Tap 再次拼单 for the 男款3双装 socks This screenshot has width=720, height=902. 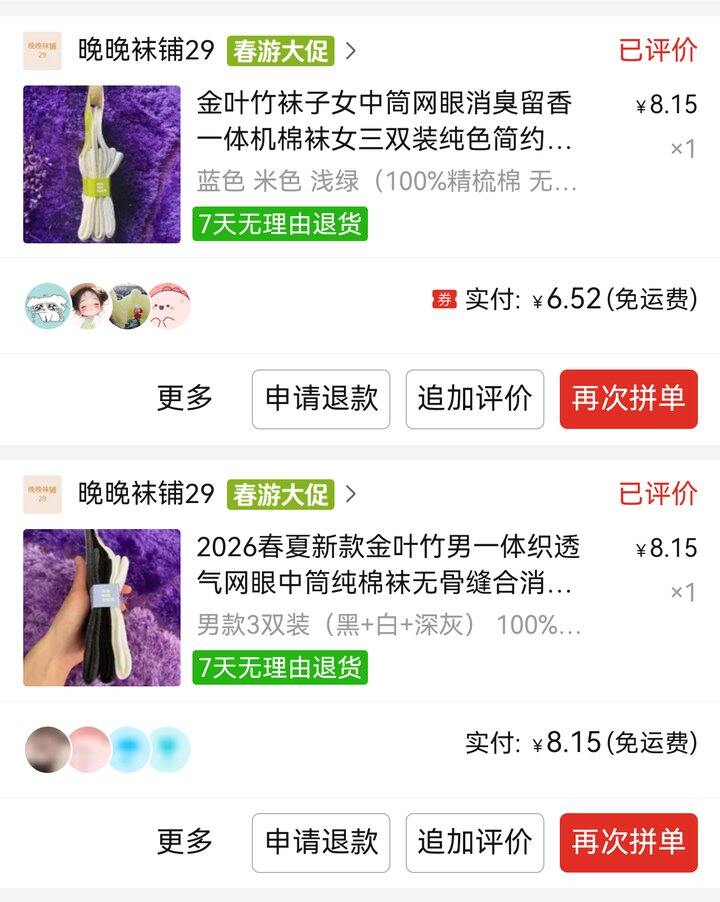628,842
